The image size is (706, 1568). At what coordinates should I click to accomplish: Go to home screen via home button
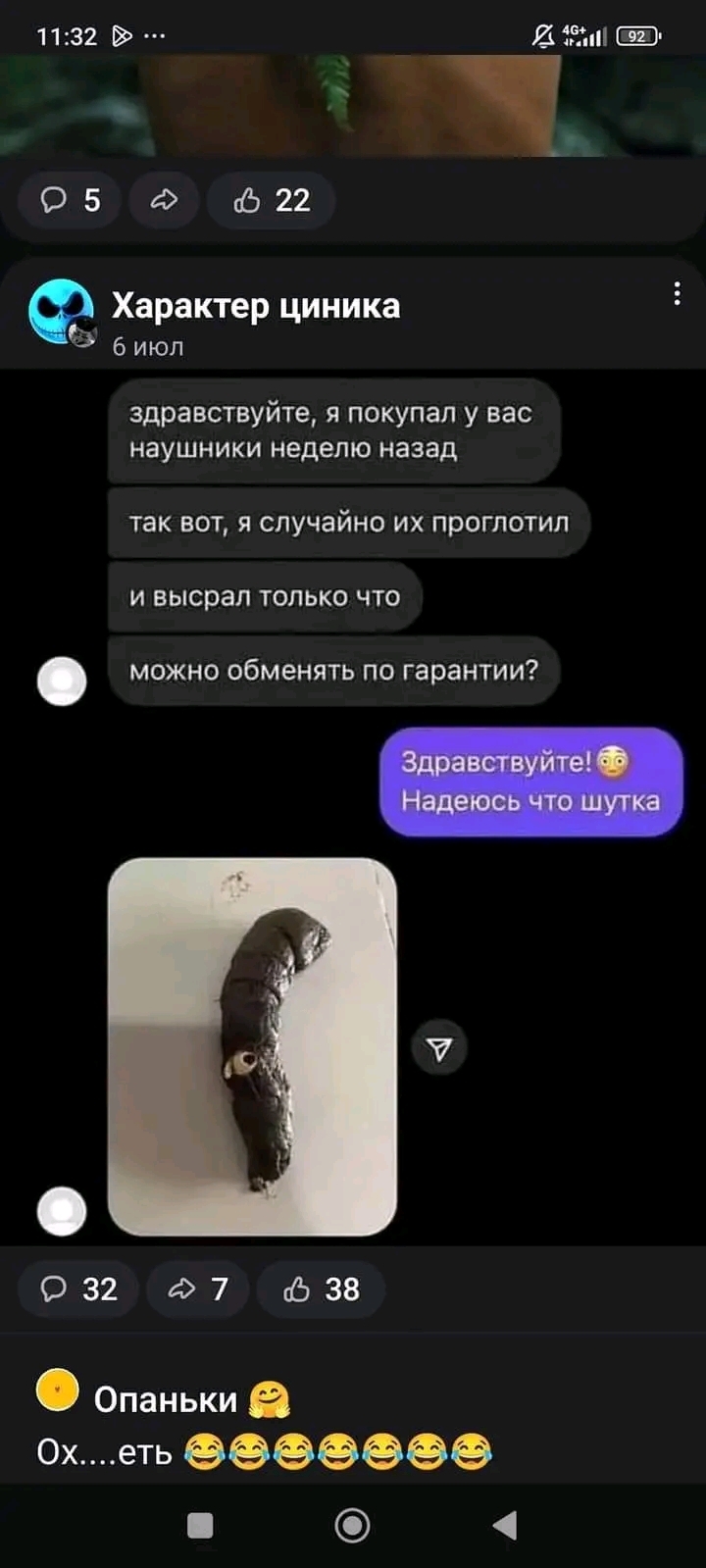352,1525
